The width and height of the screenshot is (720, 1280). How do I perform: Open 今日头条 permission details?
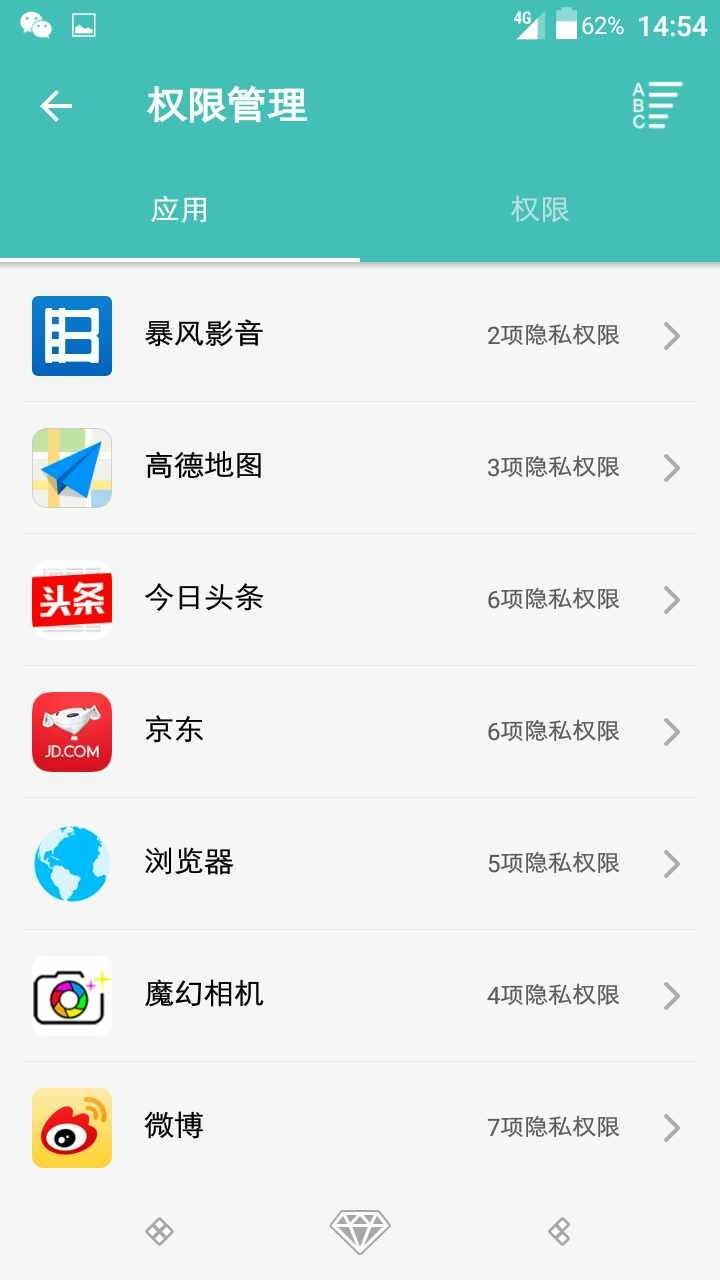(360, 600)
